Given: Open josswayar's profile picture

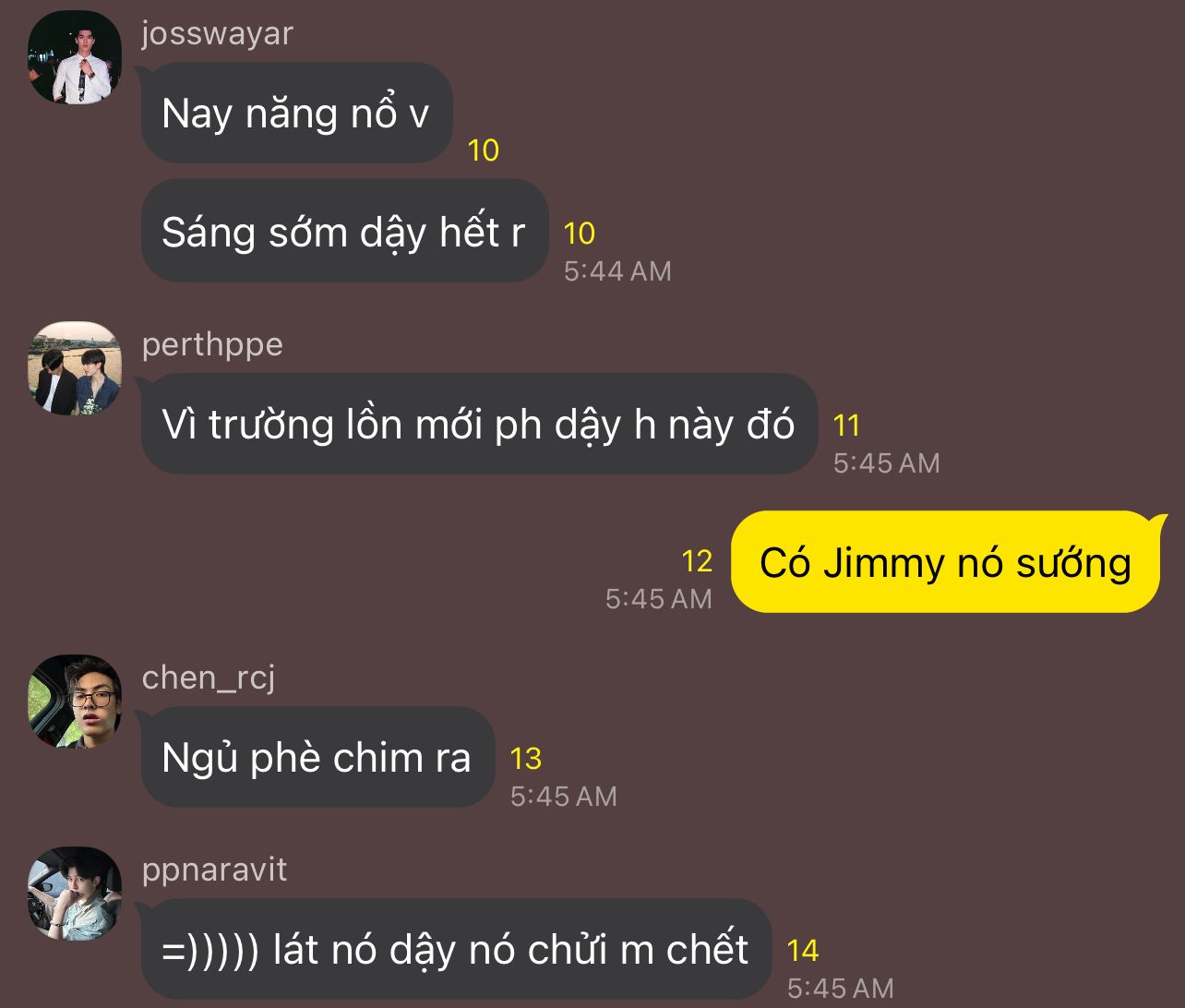Looking at the screenshot, I should 75,59.
